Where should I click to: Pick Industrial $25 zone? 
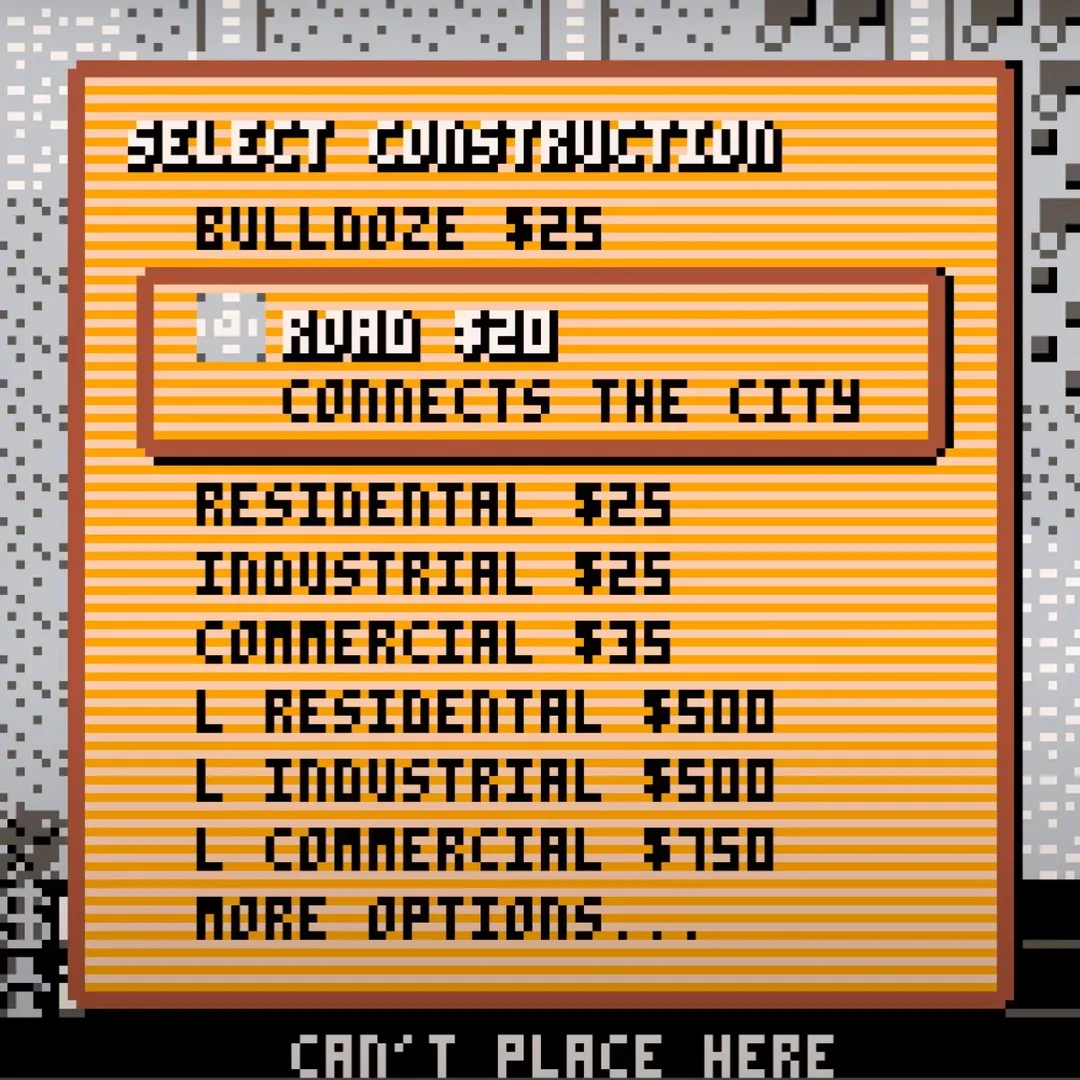pyautogui.click(x=432, y=575)
